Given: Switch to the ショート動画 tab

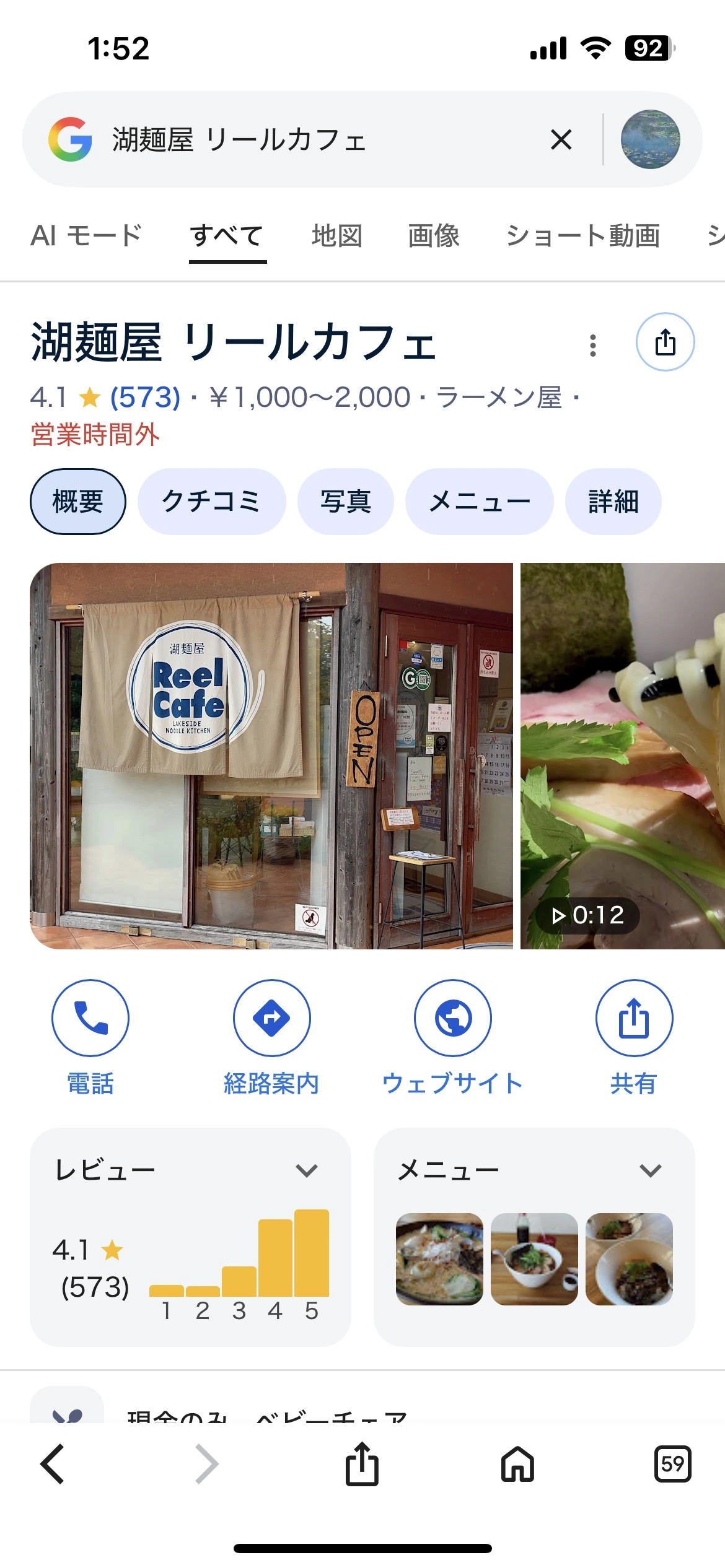Looking at the screenshot, I should [582, 236].
